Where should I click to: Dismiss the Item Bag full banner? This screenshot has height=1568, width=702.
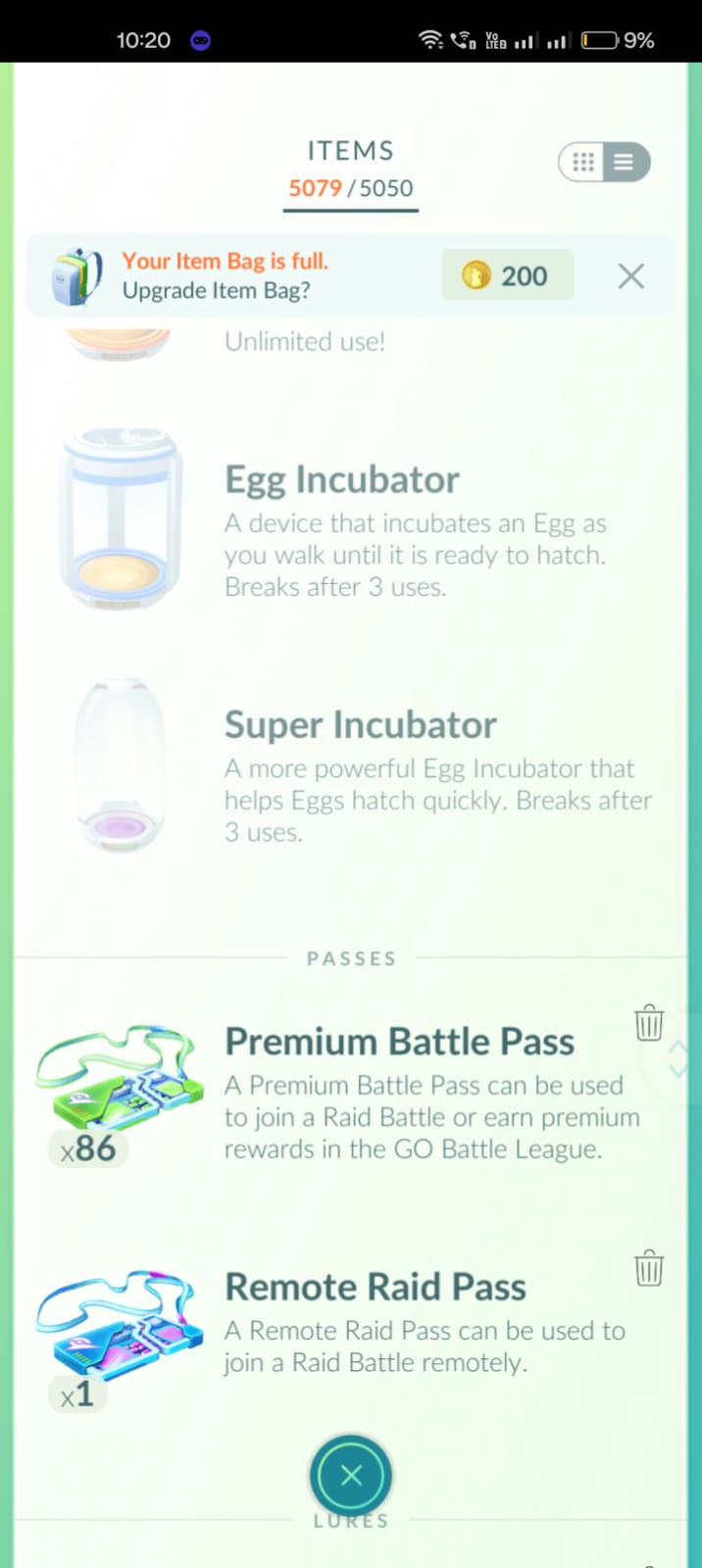[631, 276]
